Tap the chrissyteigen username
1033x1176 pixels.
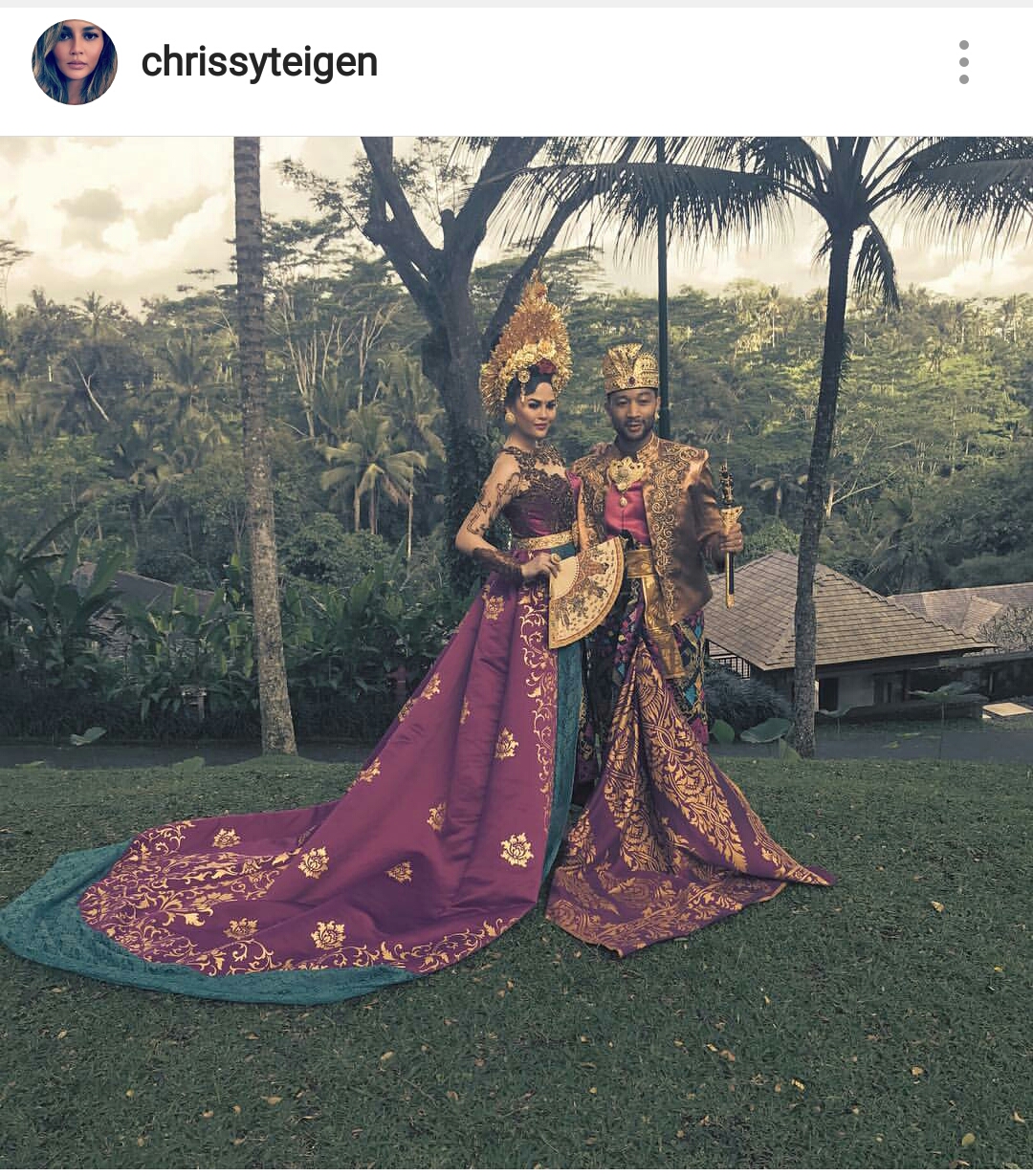(259, 63)
